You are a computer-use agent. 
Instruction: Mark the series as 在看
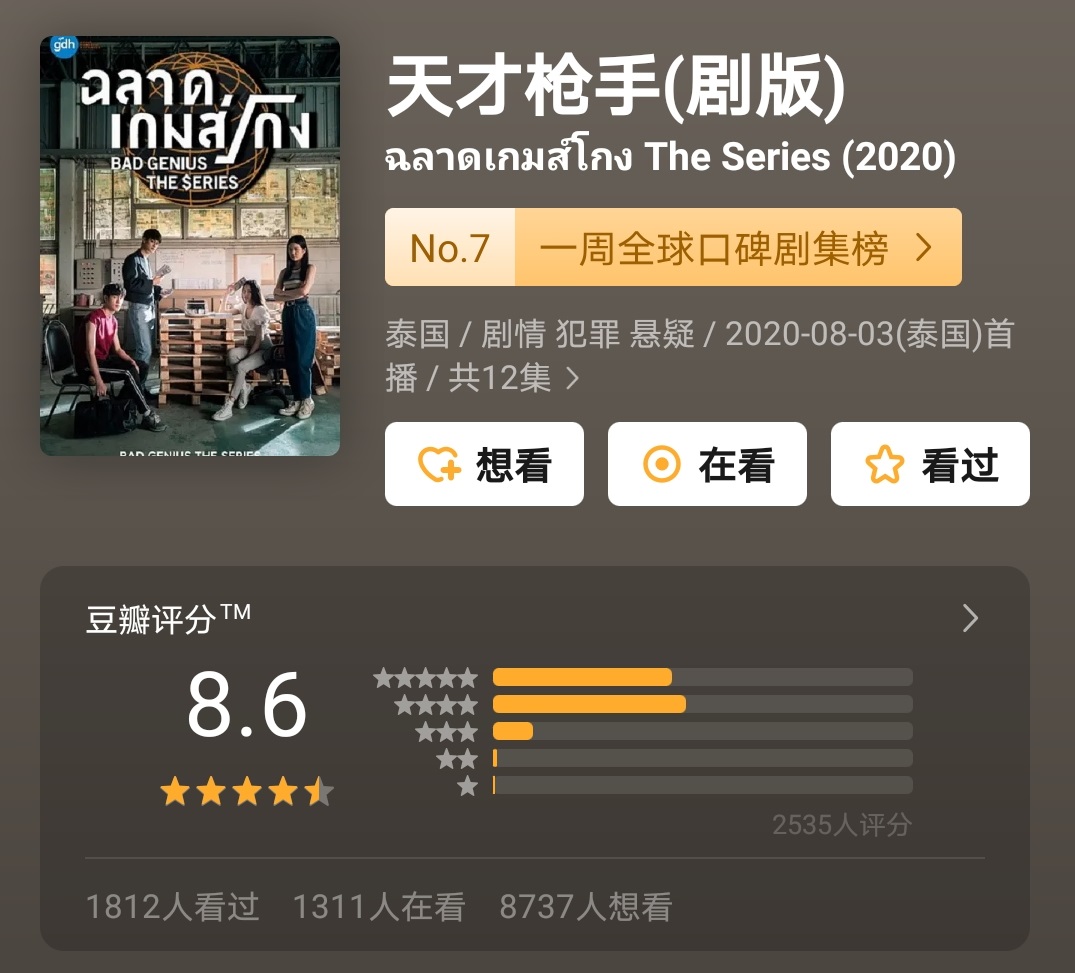pos(707,464)
